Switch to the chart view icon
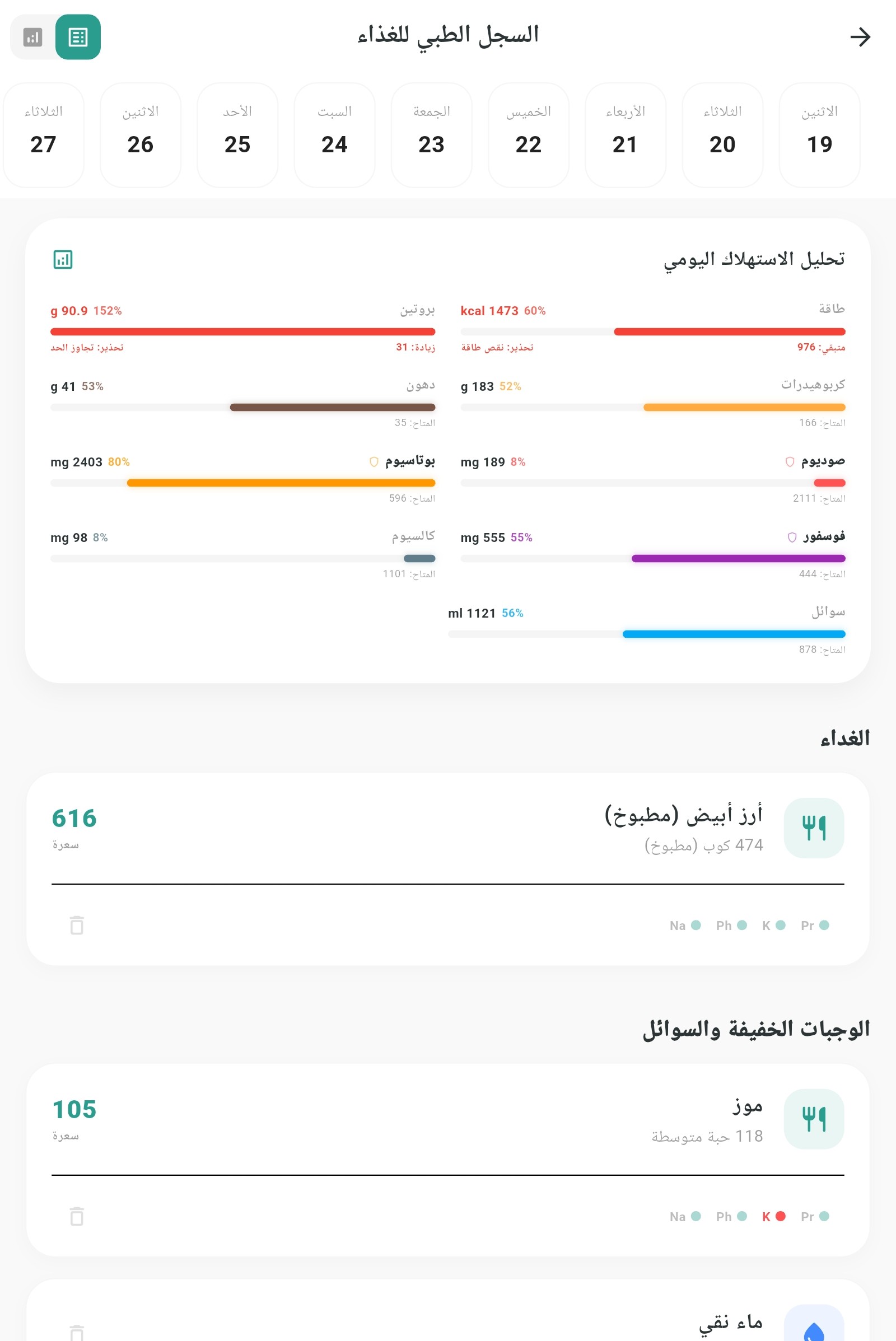This screenshot has width=896, height=1341. coord(32,38)
